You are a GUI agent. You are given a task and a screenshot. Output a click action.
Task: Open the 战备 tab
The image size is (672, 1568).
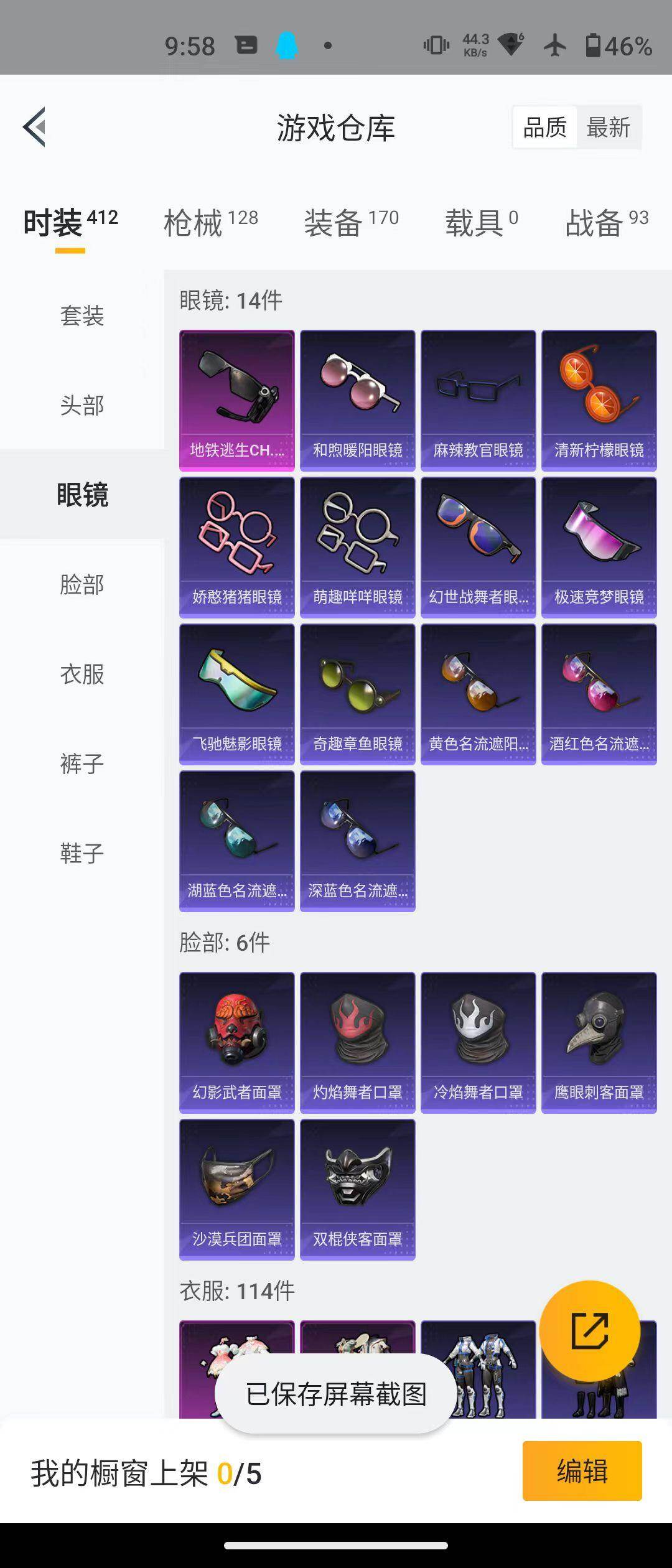[607, 223]
